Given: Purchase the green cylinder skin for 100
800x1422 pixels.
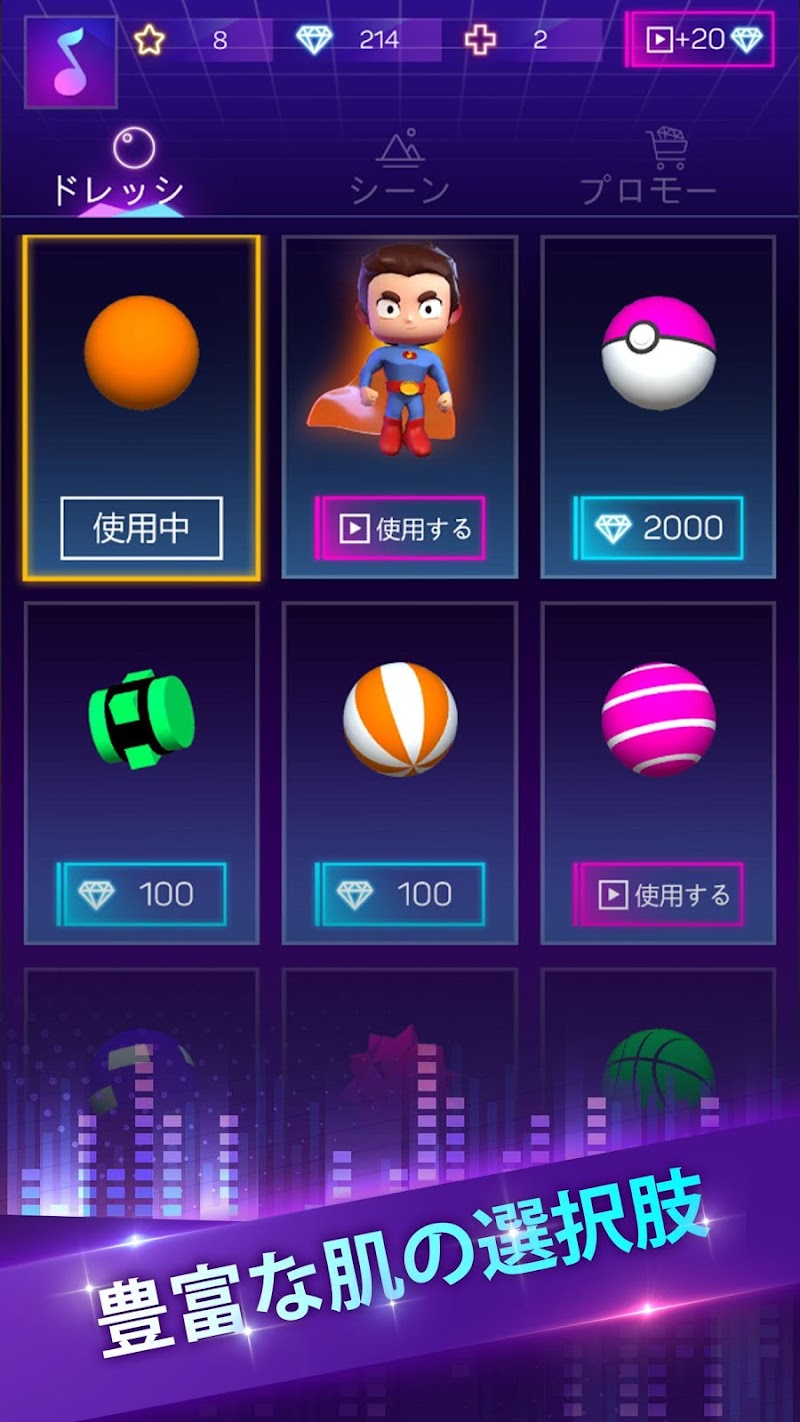Looking at the screenshot, I should 142,894.
